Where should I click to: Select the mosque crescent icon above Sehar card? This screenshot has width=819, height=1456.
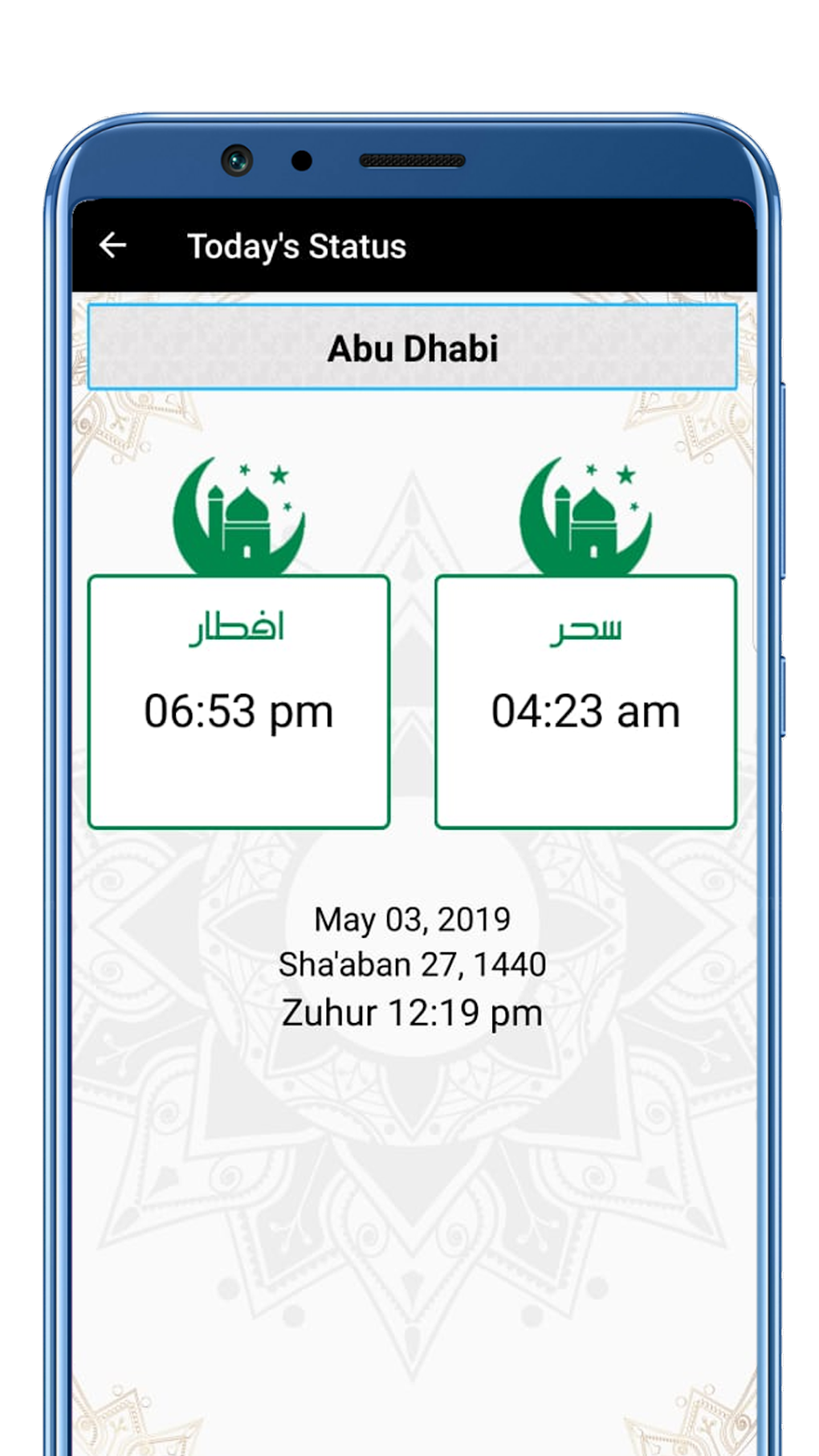click(583, 518)
